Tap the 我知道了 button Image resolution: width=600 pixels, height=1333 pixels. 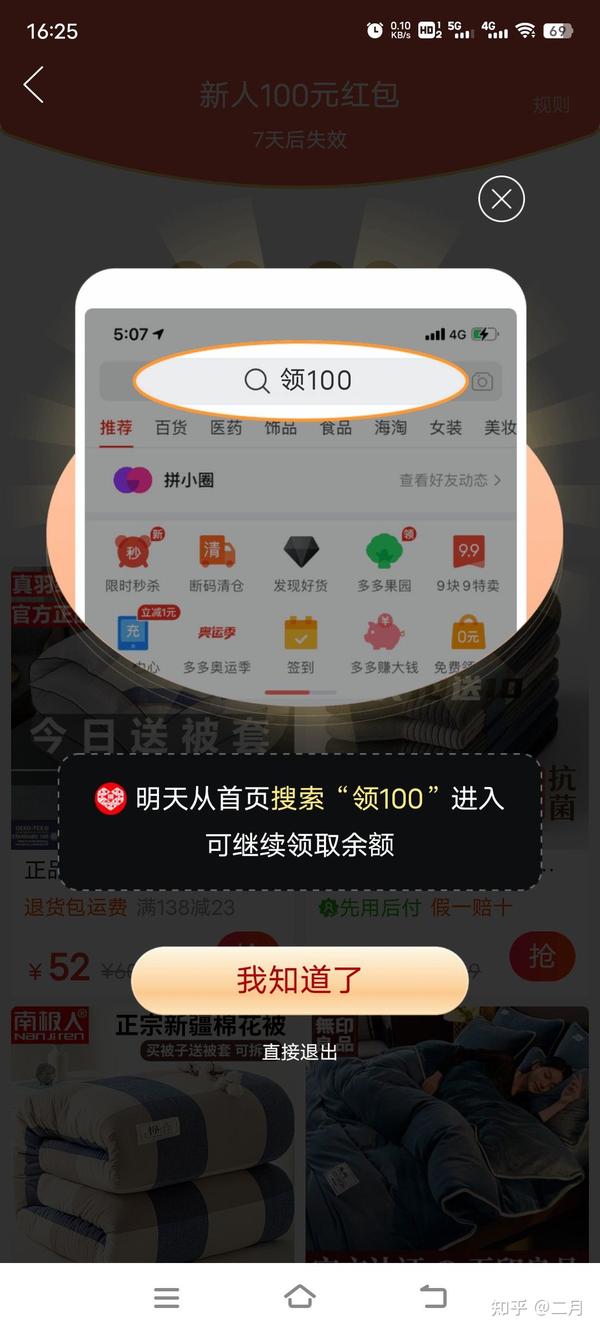[x=300, y=979]
